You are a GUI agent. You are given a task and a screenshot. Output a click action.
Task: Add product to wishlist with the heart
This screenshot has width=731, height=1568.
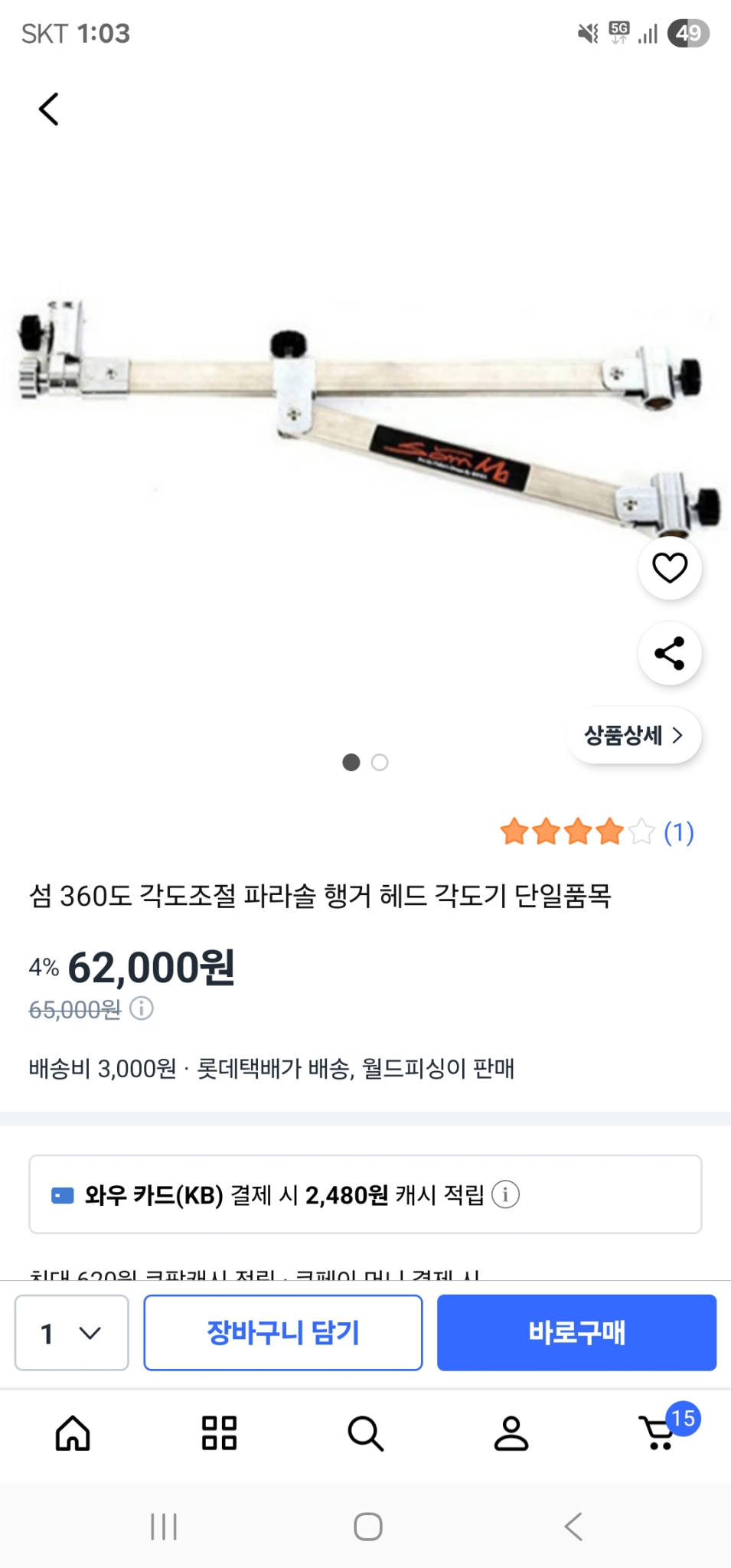click(669, 567)
